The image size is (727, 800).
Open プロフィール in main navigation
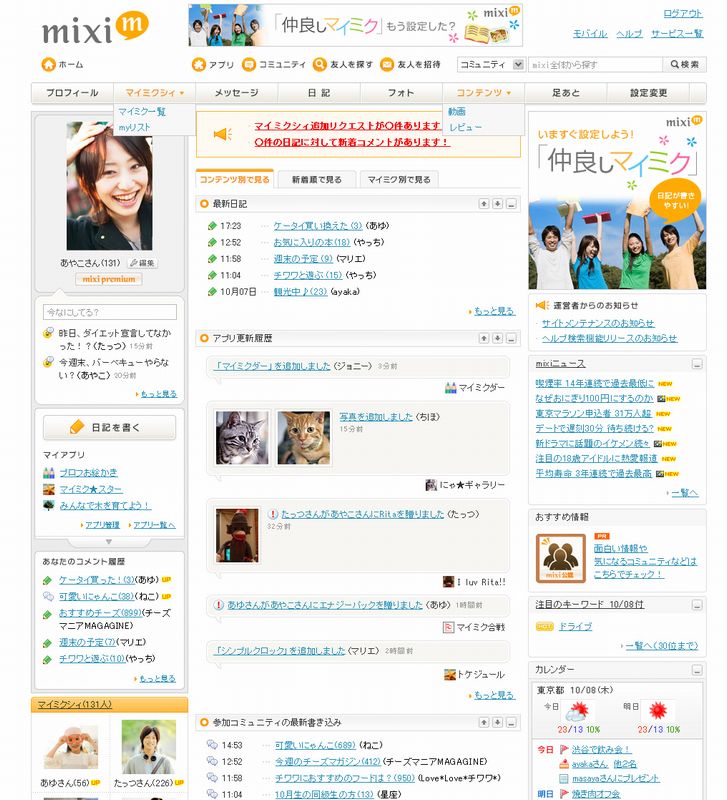click(x=72, y=92)
